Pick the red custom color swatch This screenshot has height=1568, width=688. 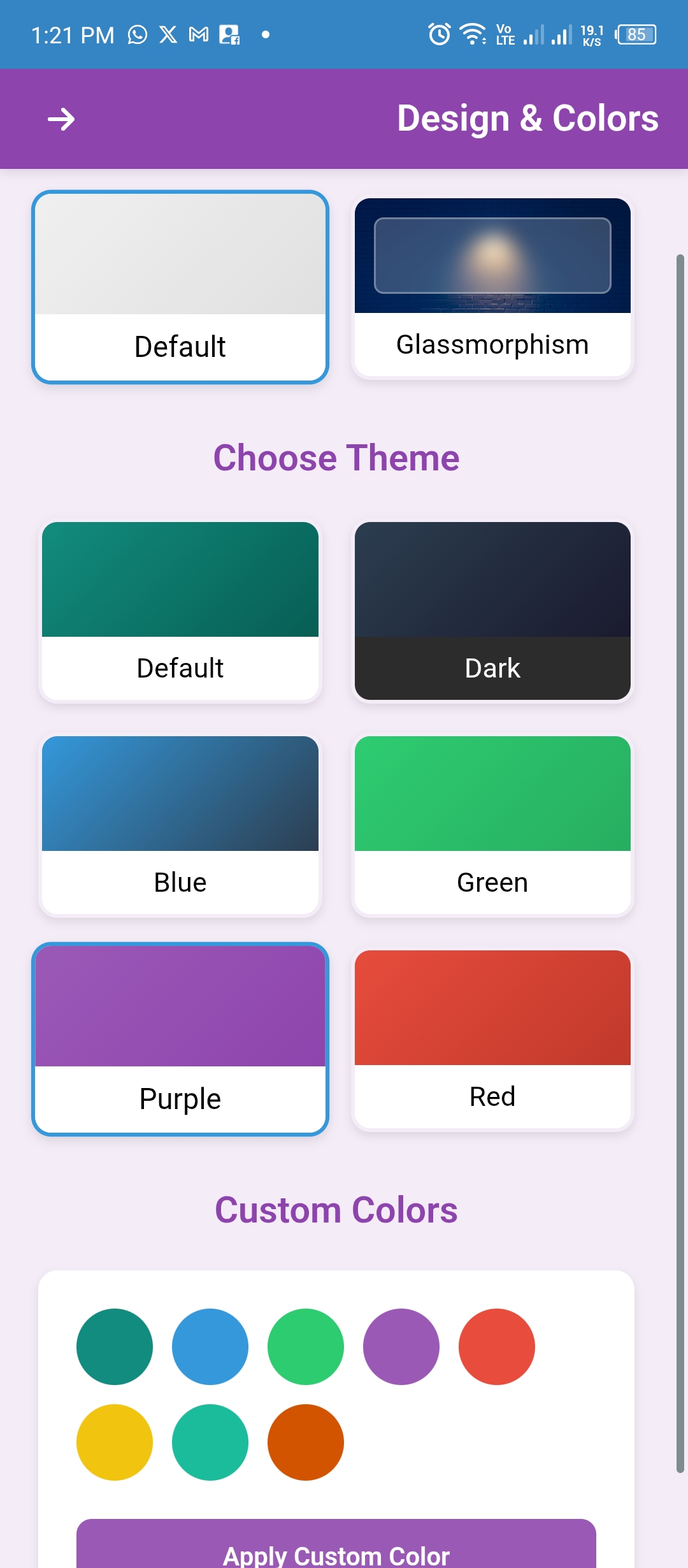point(497,1346)
